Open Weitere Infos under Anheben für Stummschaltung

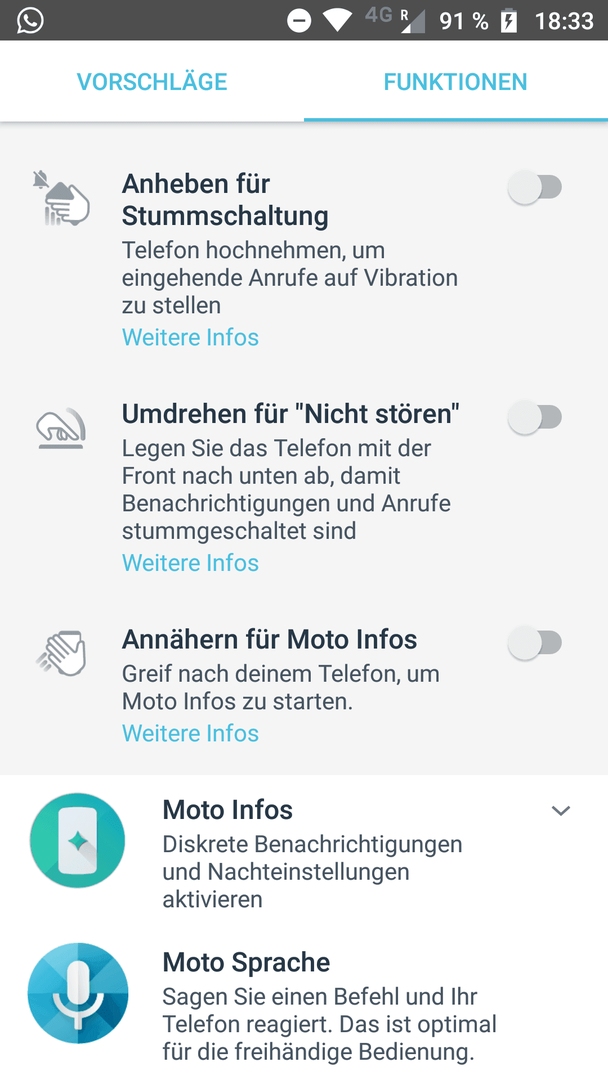pos(191,337)
